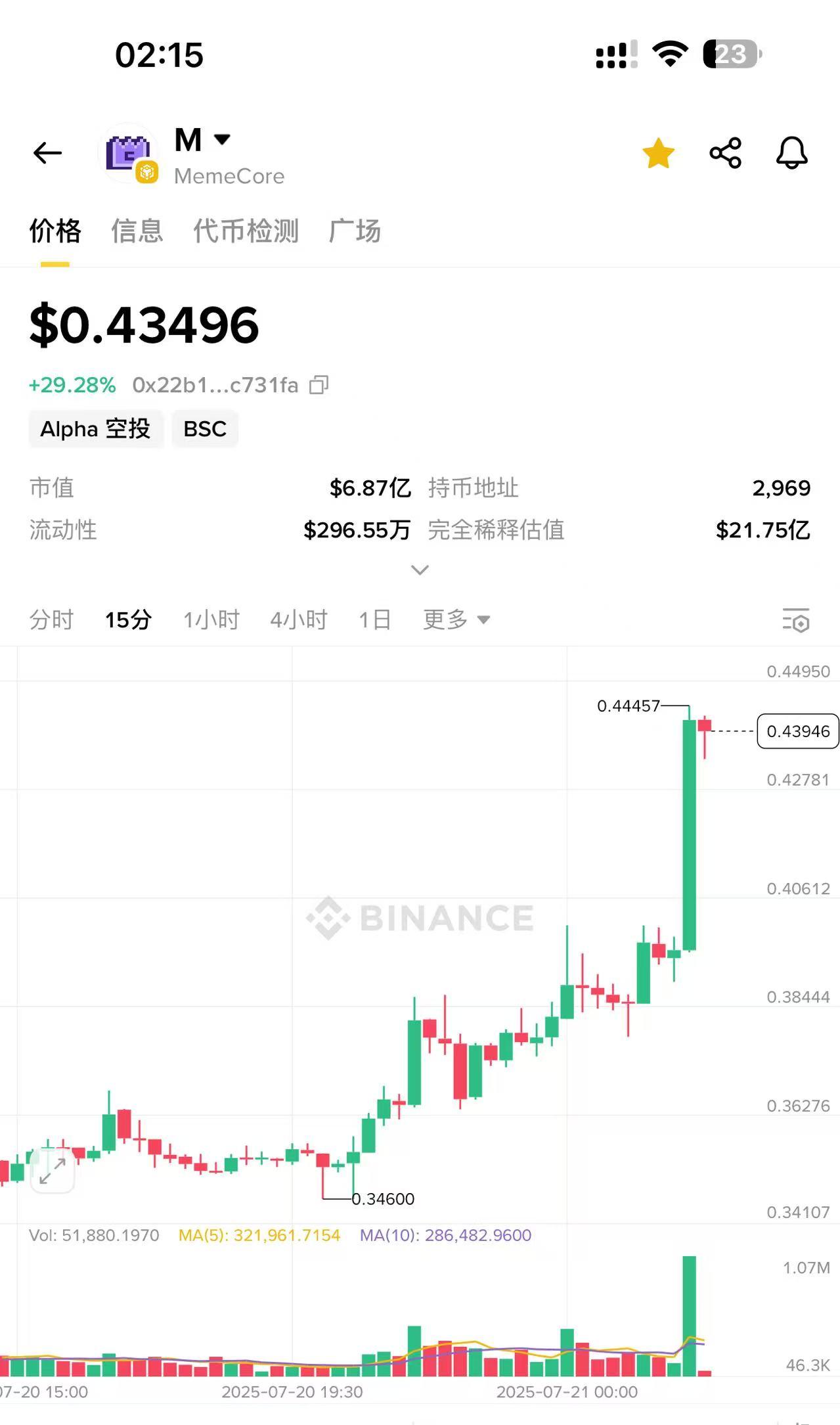
Task: Tap the BSC chain chip
Action: click(x=205, y=429)
